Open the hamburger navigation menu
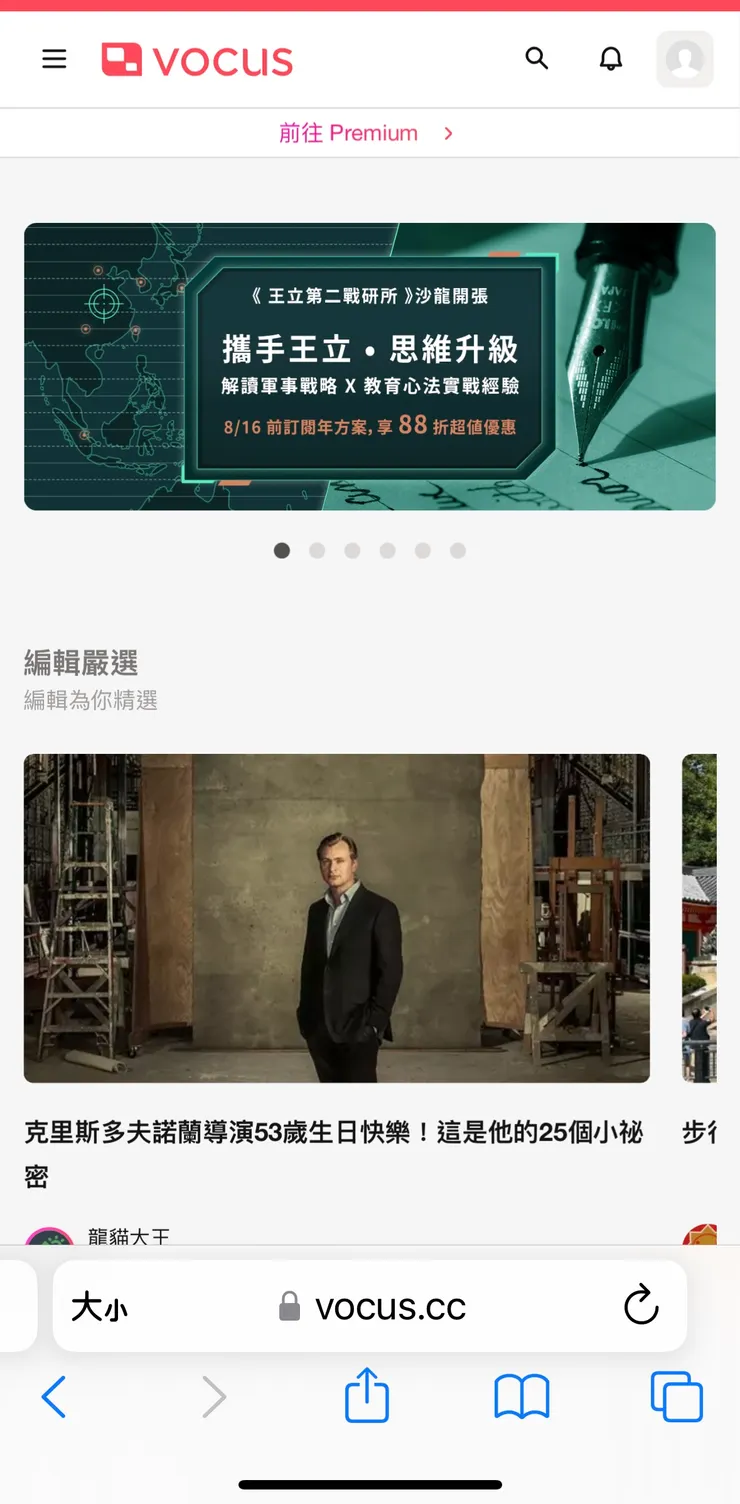This screenshot has width=740, height=1504. pyautogui.click(x=54, y=59)
